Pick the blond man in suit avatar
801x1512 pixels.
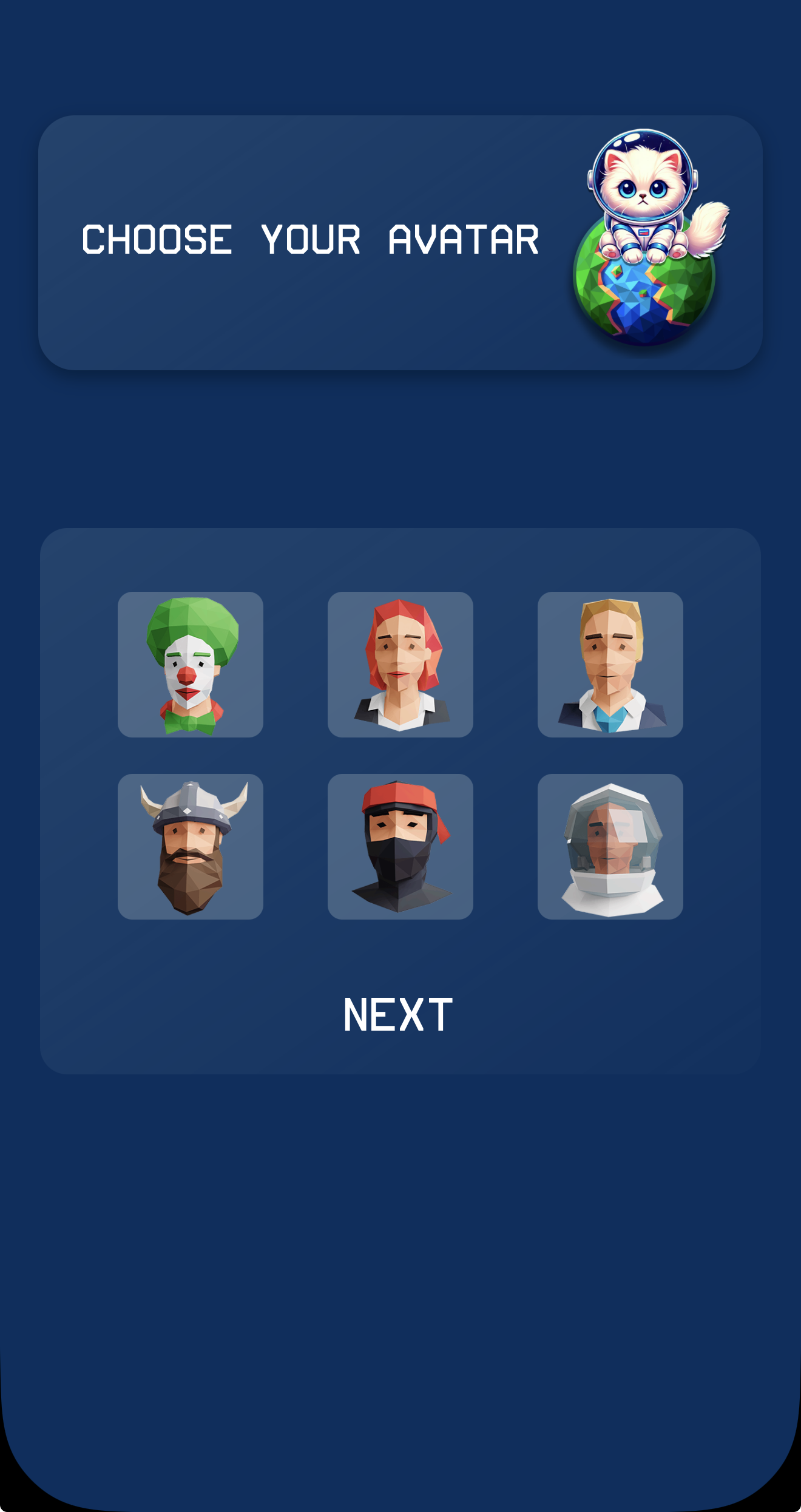pyautogui.click(x=610, y=664)
